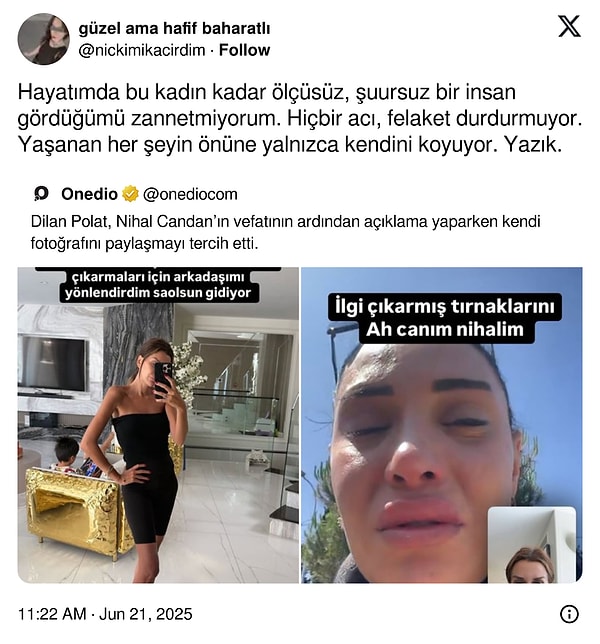Visit the @nickimikacirdim handle link
This screenshot has height=644, width=600.
[x=142, y=50]
